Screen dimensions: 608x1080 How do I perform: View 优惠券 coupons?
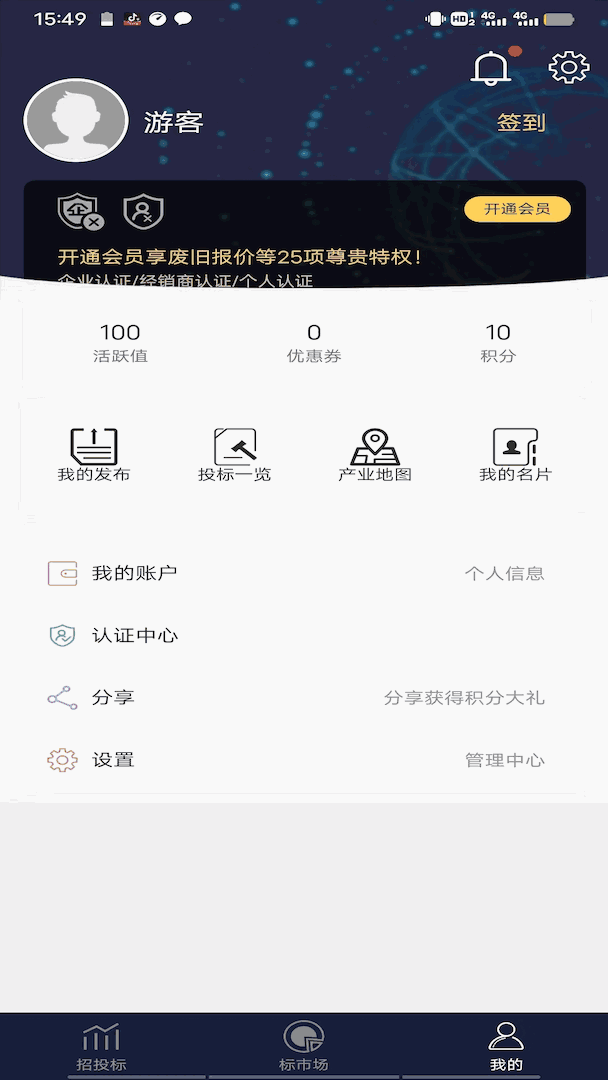click(x=314, y=343)
